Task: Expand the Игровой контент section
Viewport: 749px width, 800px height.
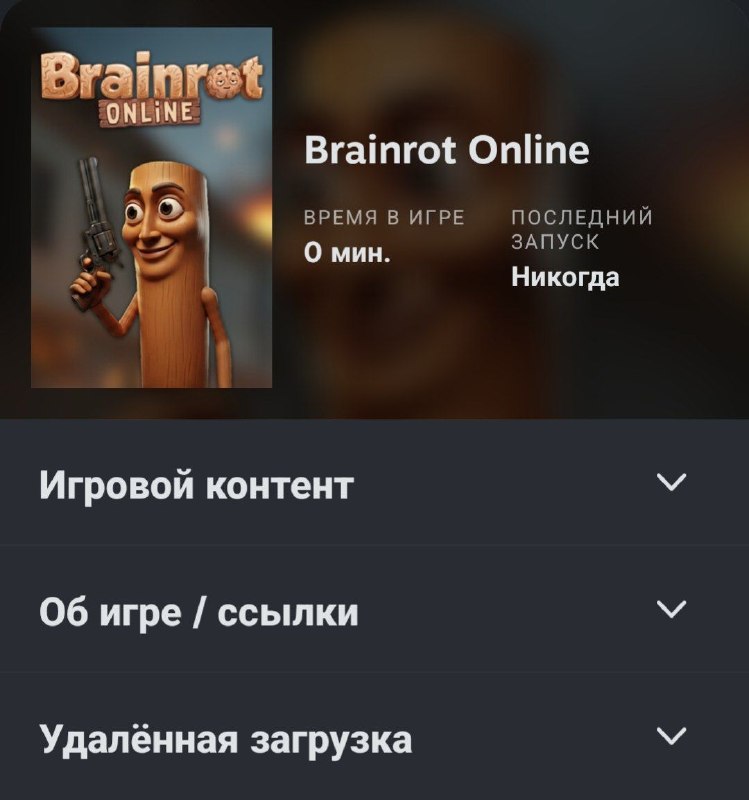Action: [x=374, y=482]
